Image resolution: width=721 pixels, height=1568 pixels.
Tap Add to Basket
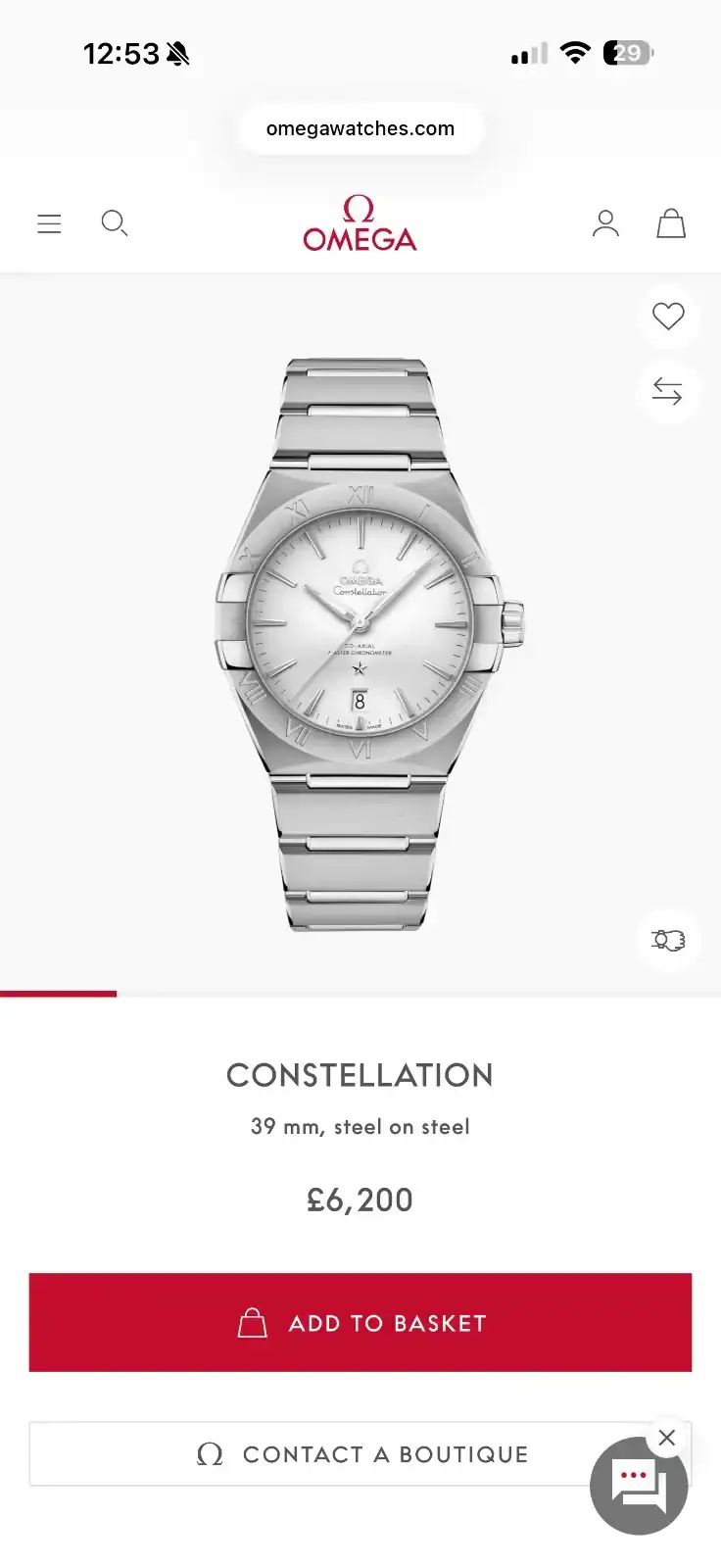pyautogui.click(x=360, y=1322)
